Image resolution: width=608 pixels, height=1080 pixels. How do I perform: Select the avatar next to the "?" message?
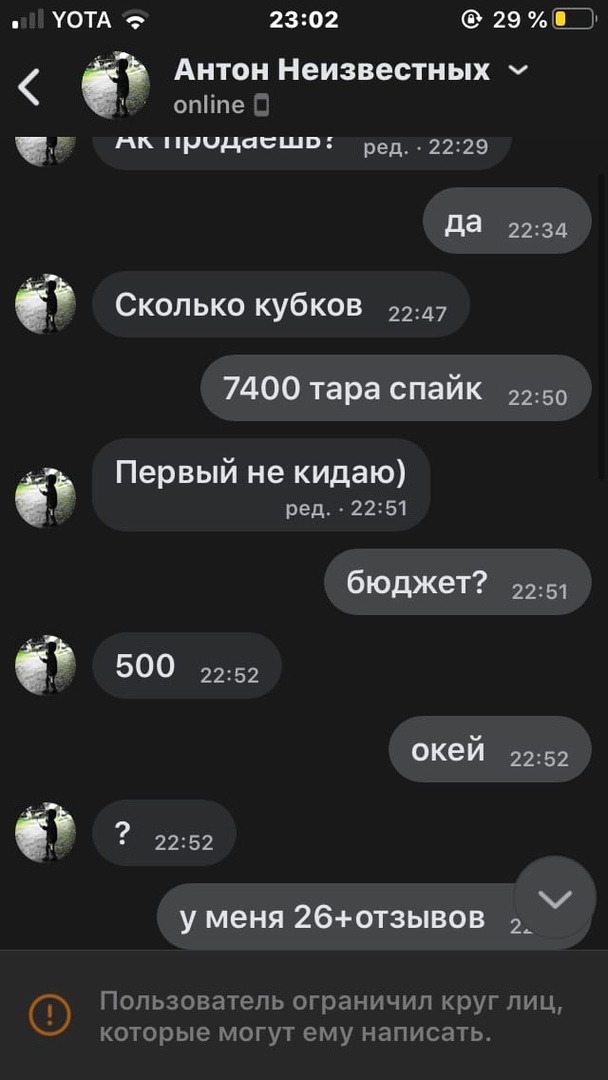pyautogui.click(x=46, y=833)
